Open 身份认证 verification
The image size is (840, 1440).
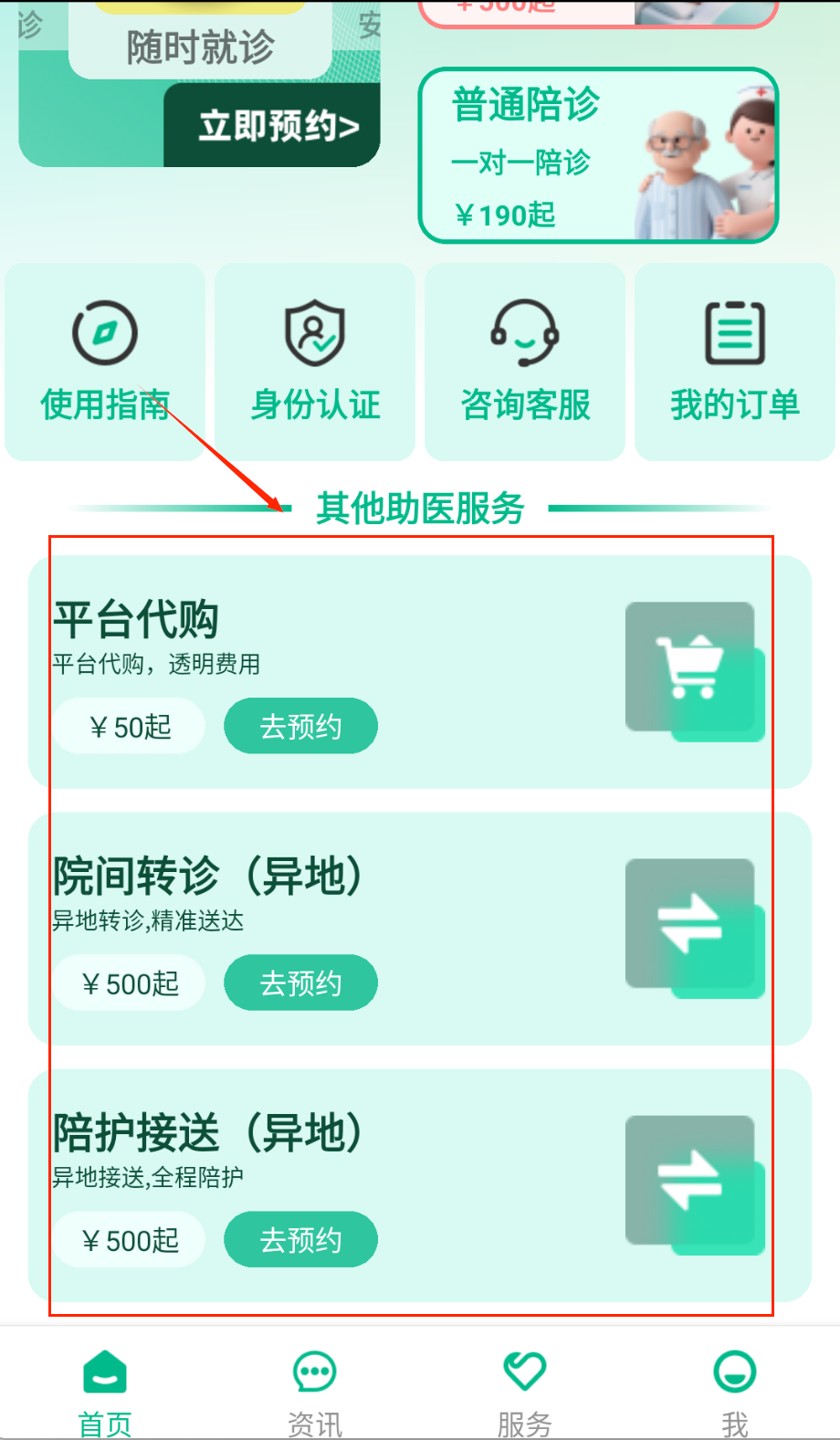(x=315, y=363)
